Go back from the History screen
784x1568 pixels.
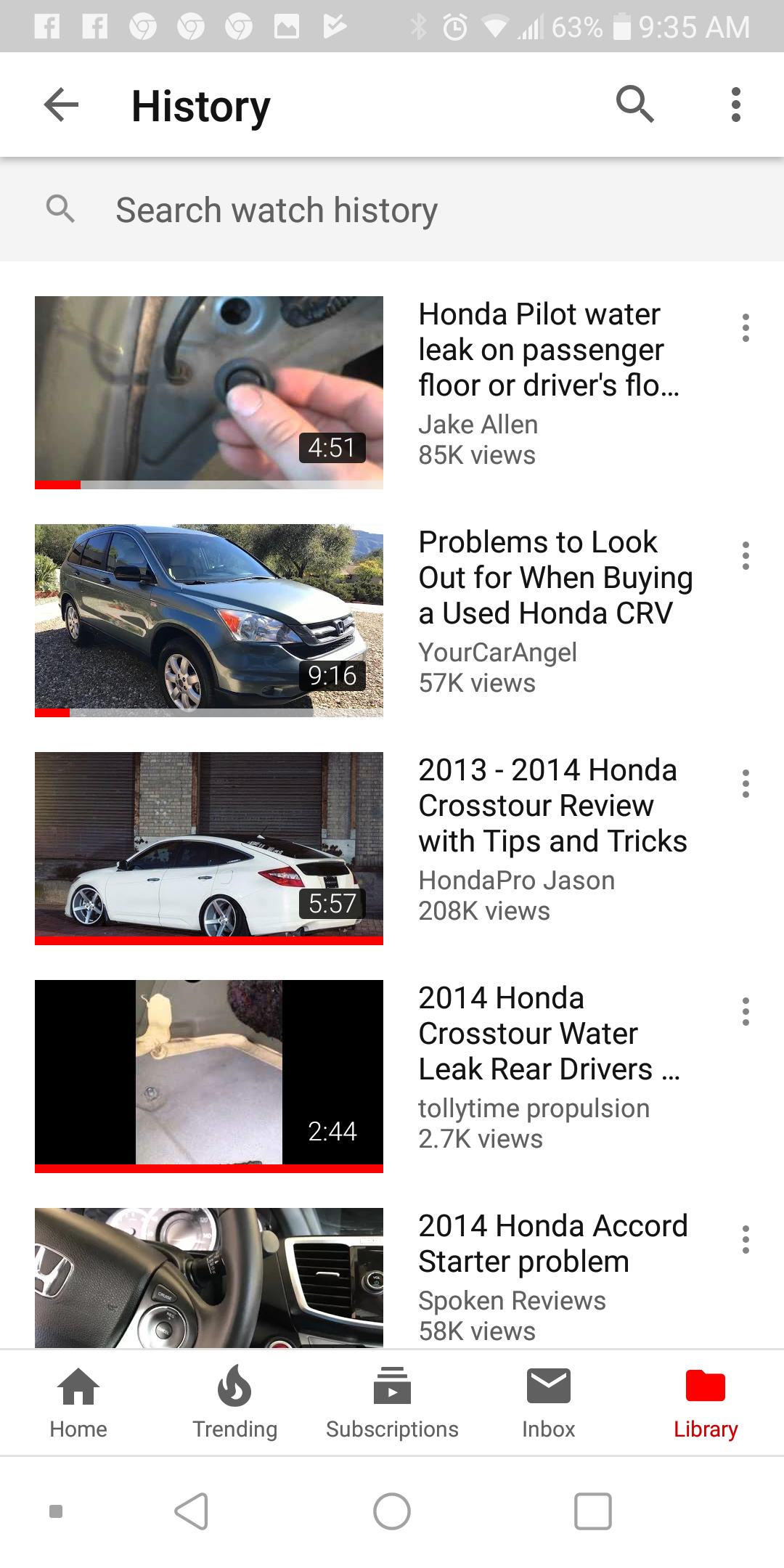(x=61, y=105)
